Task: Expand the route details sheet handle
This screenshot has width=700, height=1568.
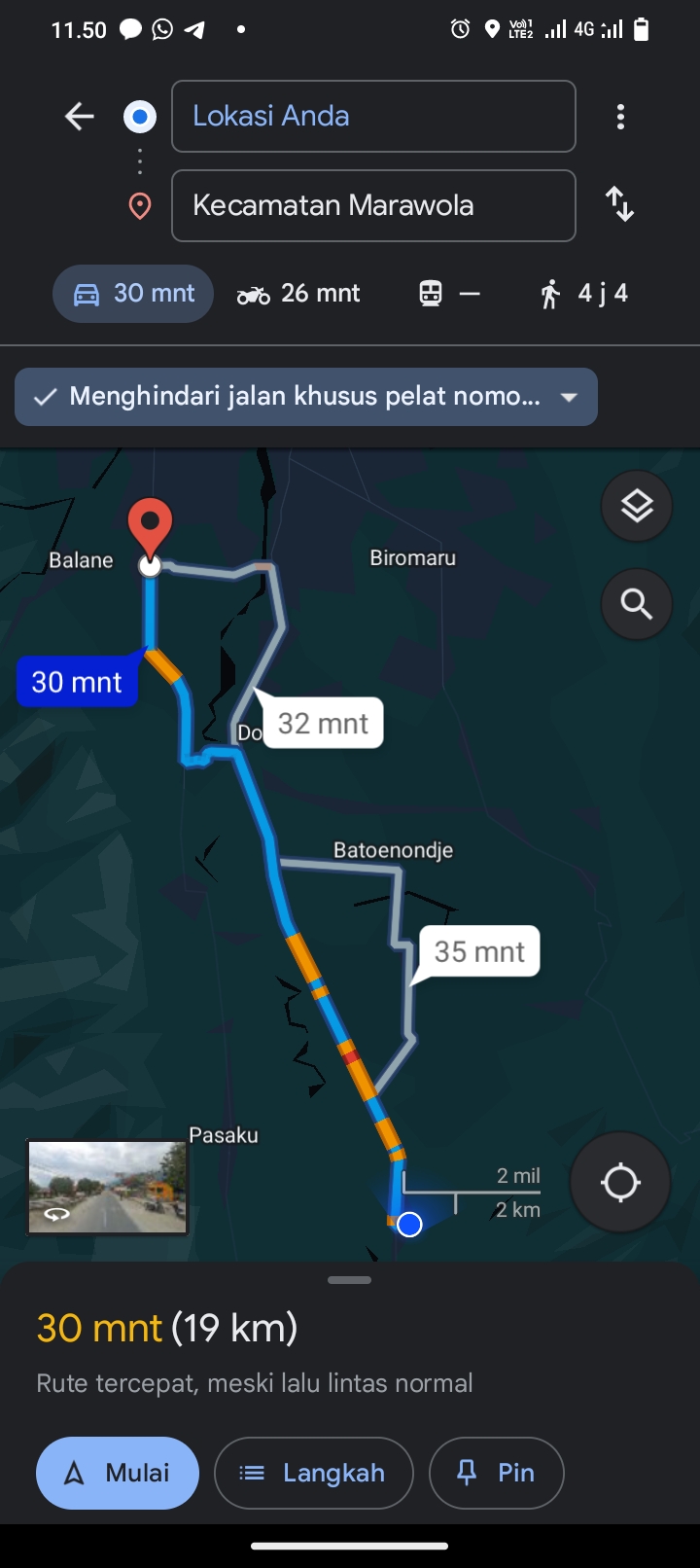Action: point(350,1280)
